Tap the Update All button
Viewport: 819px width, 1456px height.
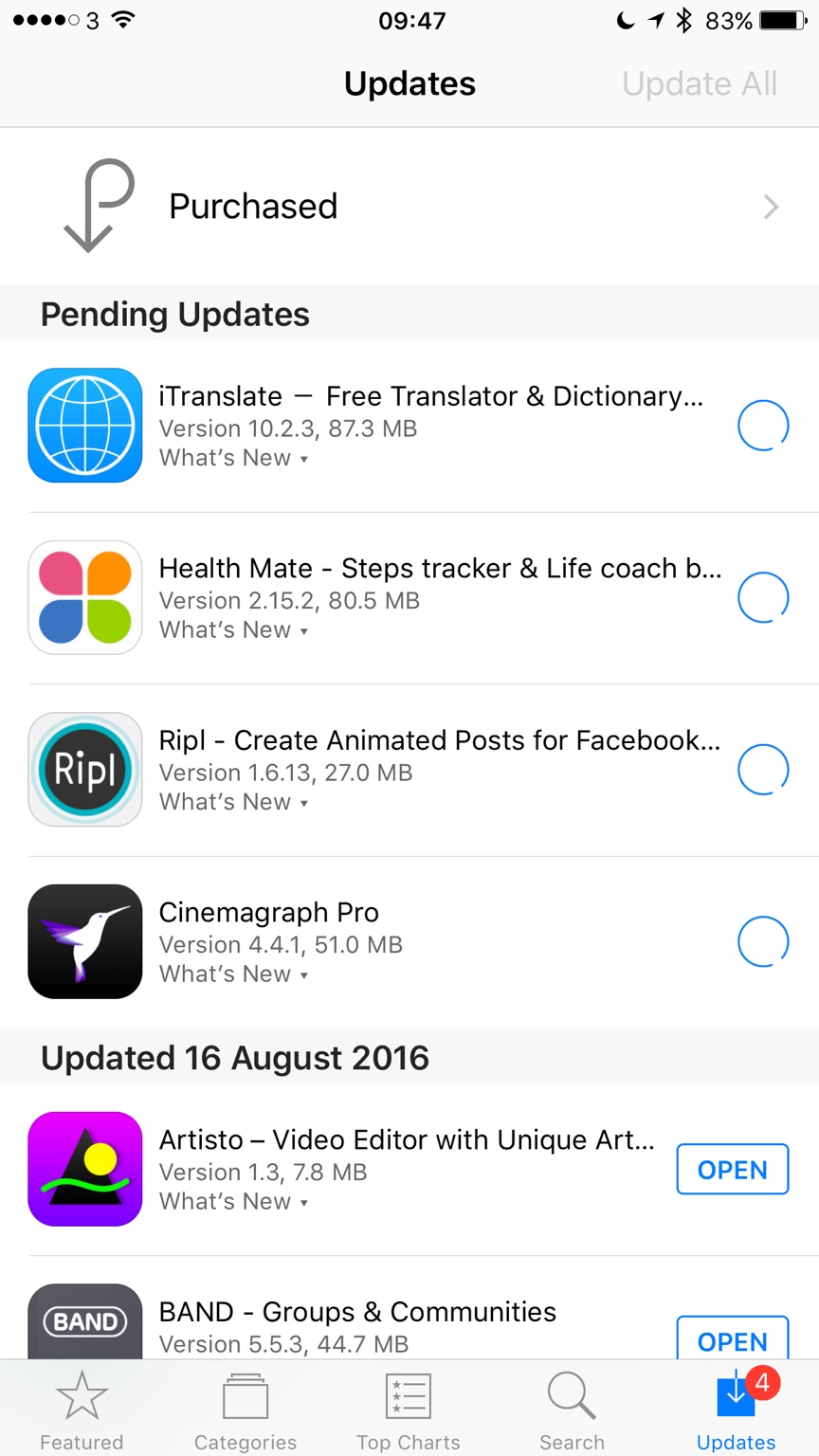click(700, 84)
